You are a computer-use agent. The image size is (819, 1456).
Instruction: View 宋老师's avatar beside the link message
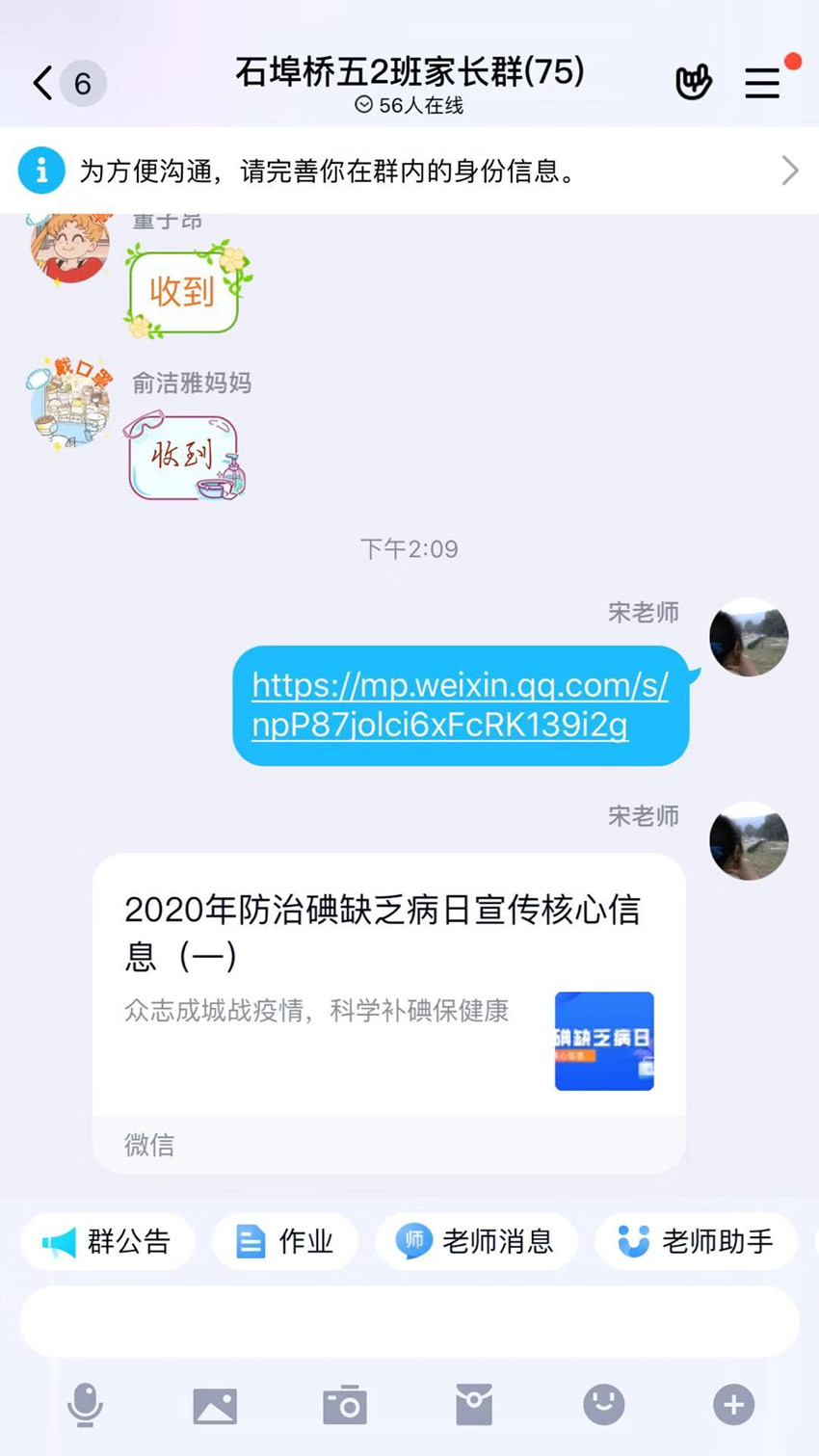click(749, 637)
